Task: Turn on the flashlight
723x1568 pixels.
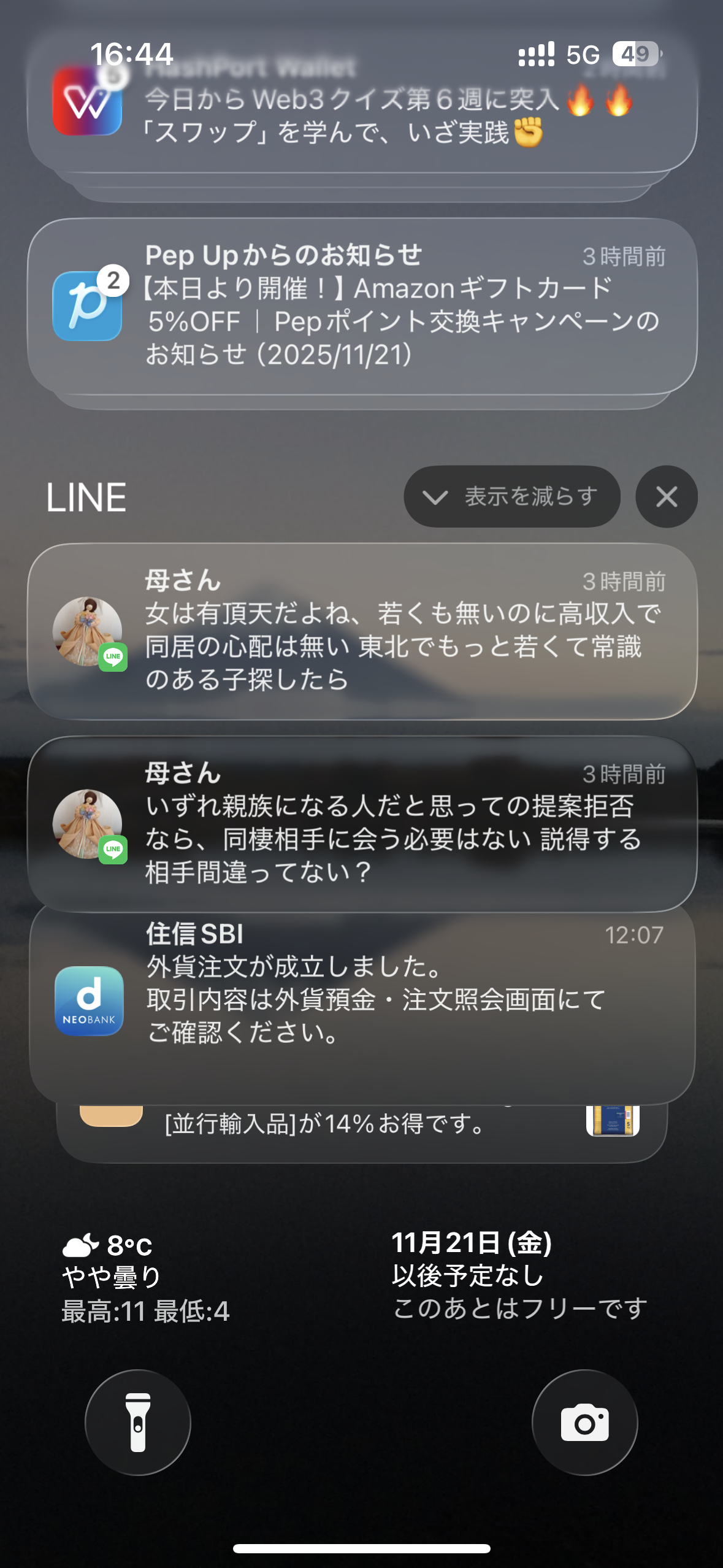Action: click(138, 1422)
